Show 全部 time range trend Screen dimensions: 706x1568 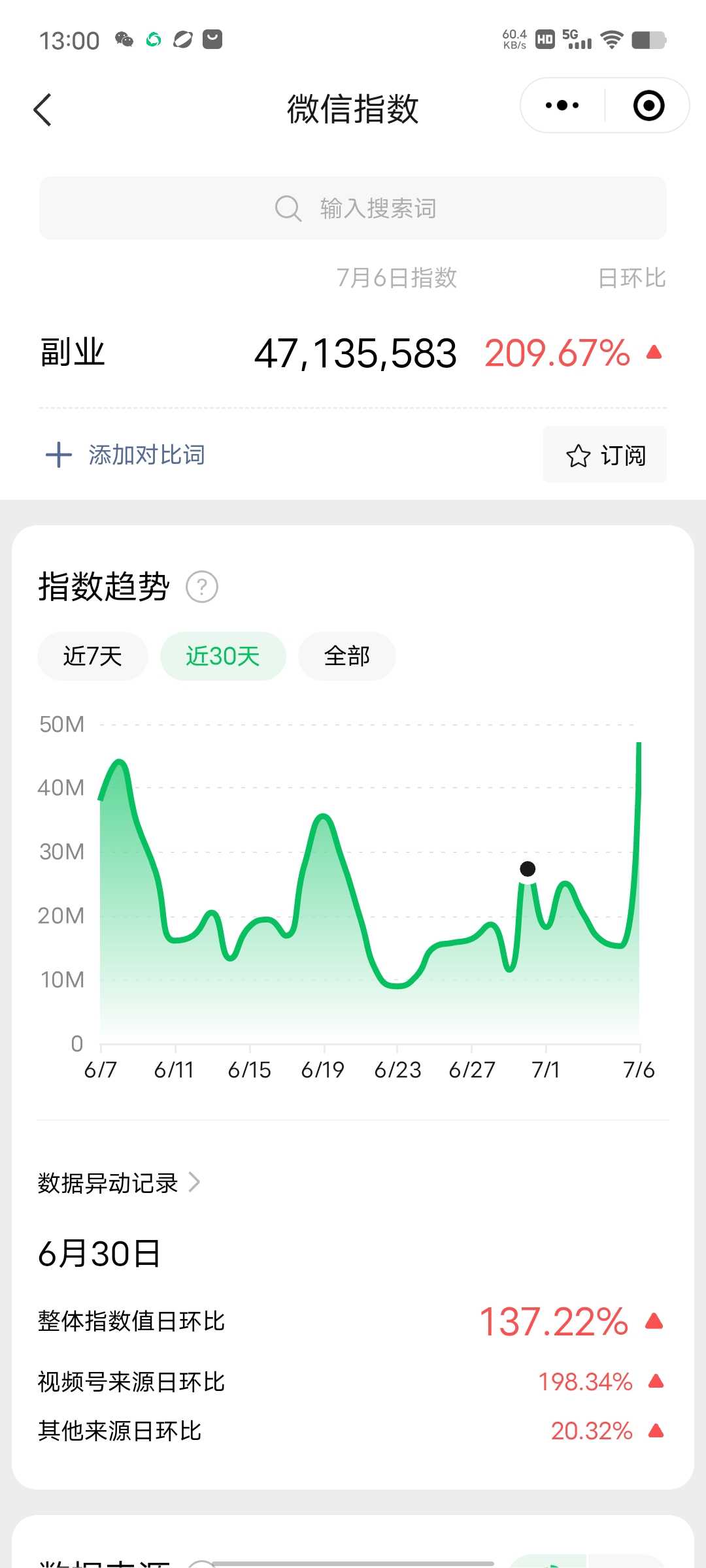(x=346, y=656)
